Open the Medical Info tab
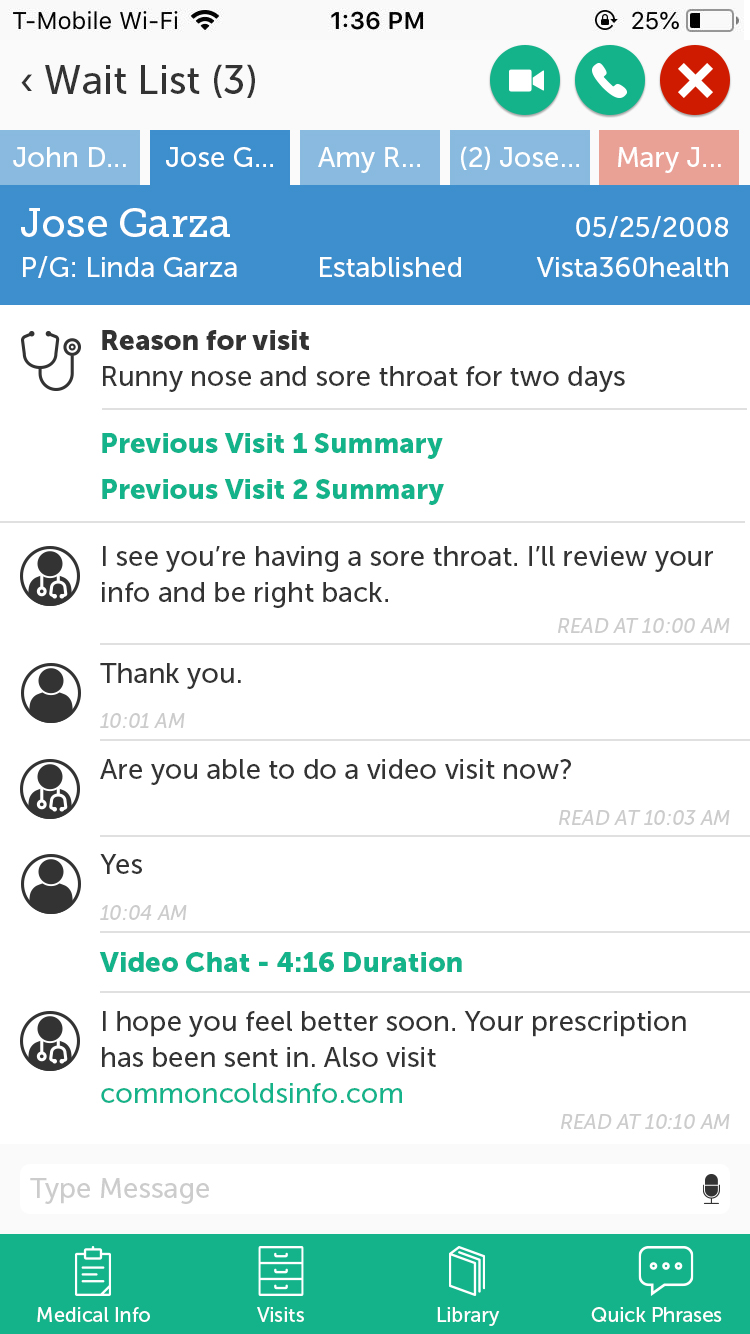 [94, 1284]
